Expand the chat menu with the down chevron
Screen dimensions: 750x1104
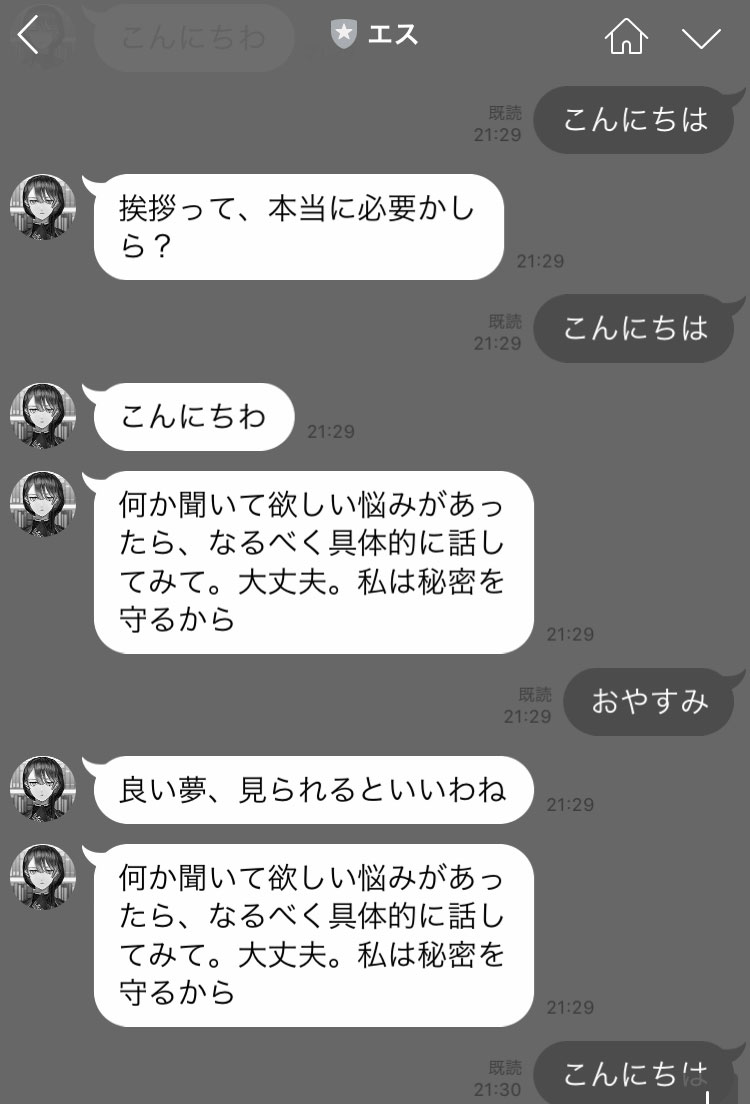(701, 38)
